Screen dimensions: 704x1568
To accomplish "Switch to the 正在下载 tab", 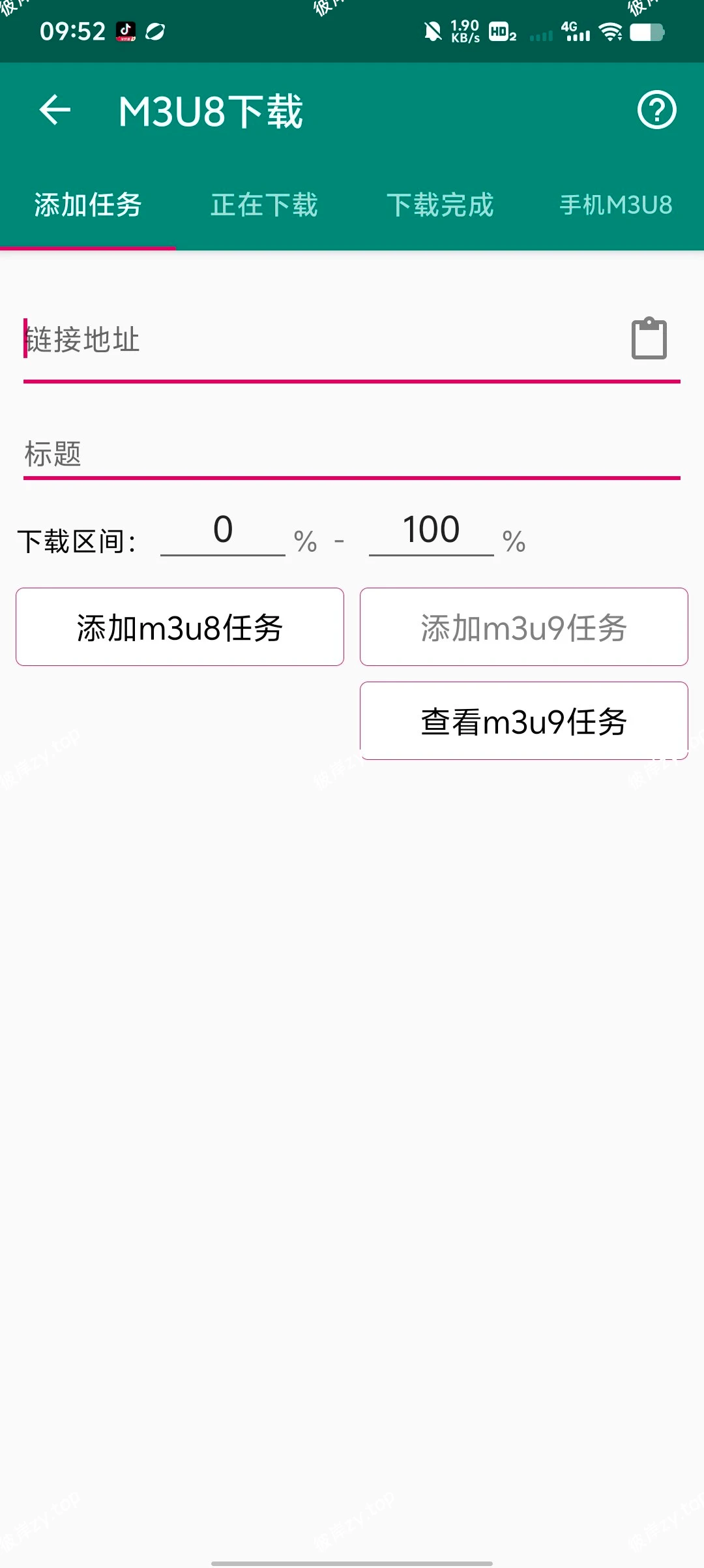I will 263,205.
